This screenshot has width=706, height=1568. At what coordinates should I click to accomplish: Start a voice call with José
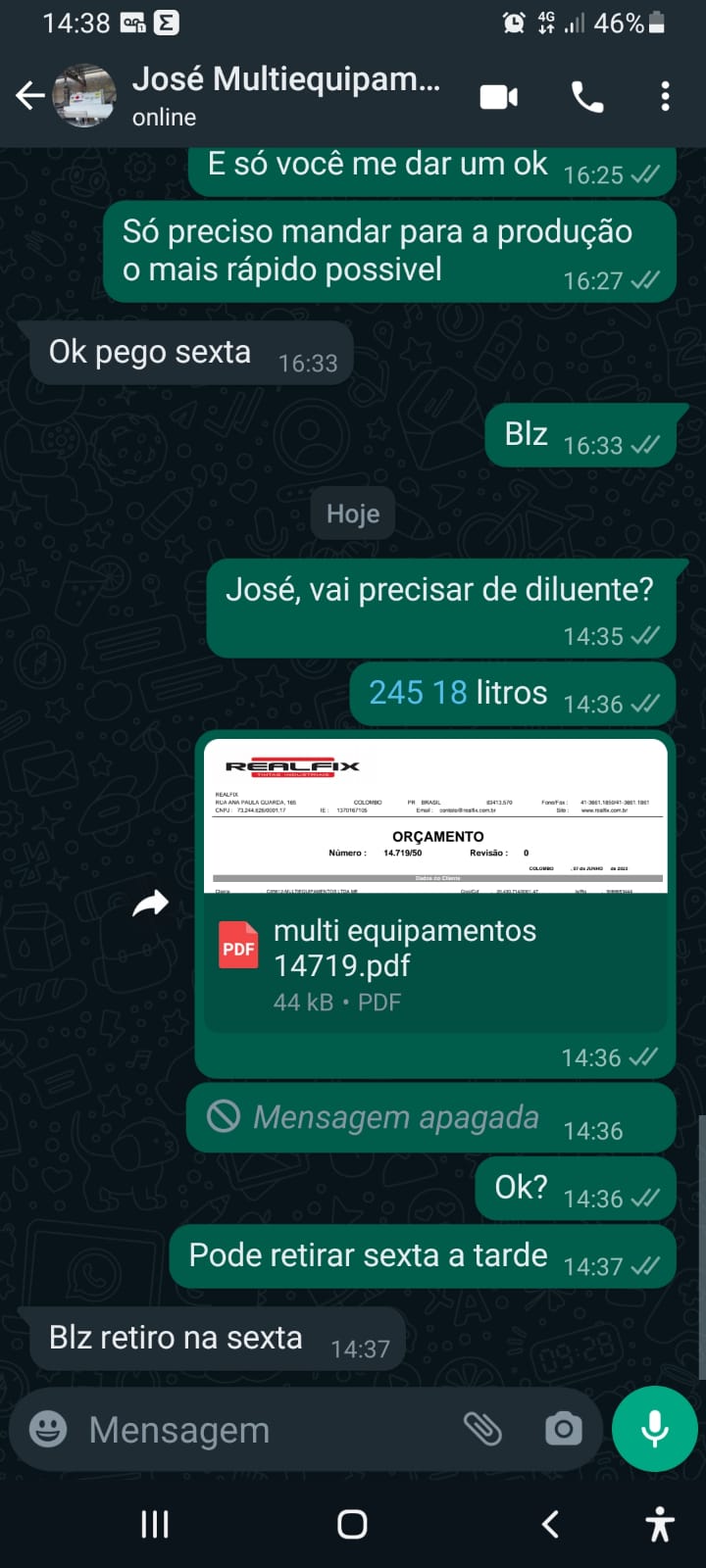tap(586, 97)
